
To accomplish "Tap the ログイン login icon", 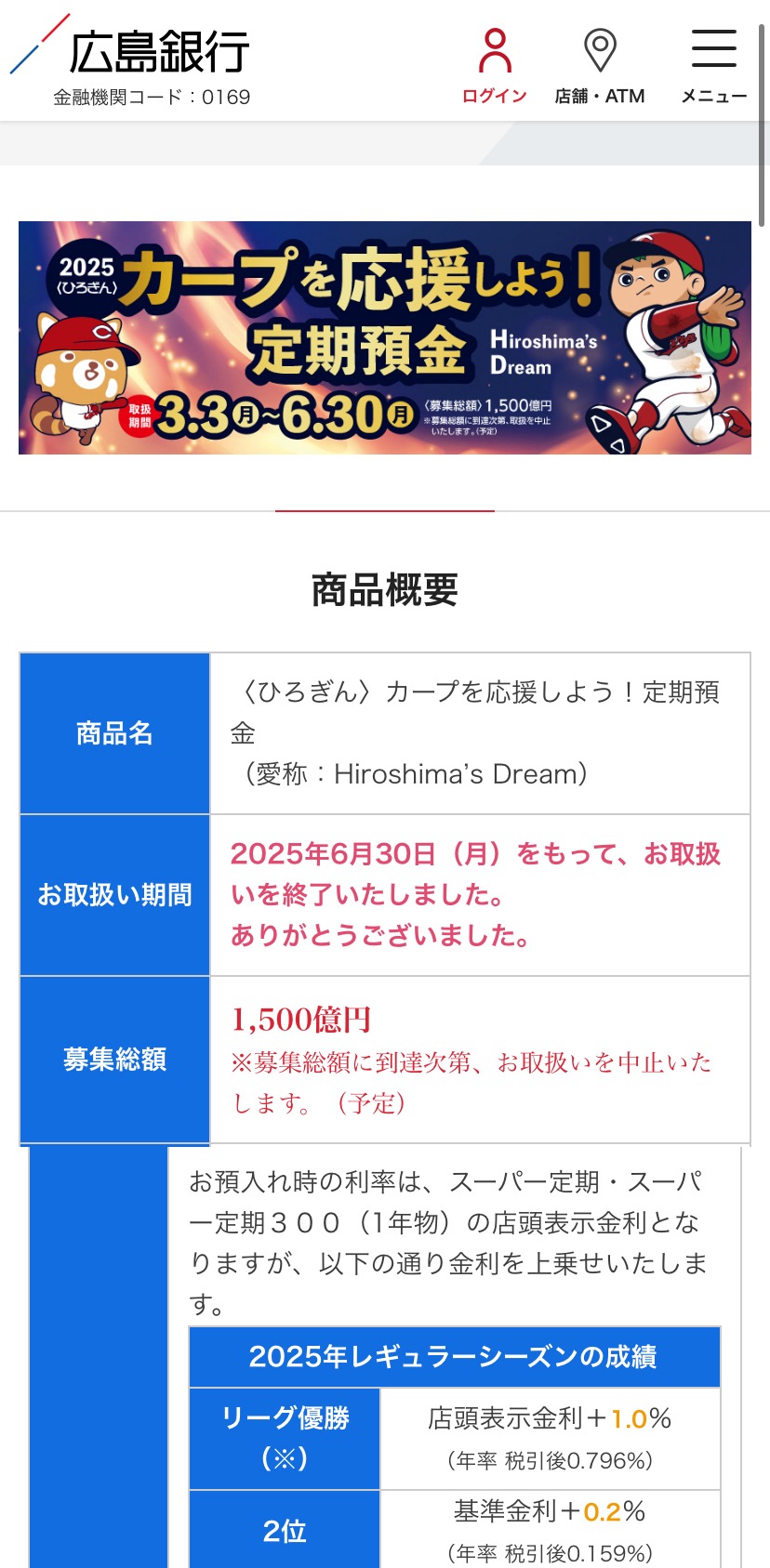I will coord(495,66).
